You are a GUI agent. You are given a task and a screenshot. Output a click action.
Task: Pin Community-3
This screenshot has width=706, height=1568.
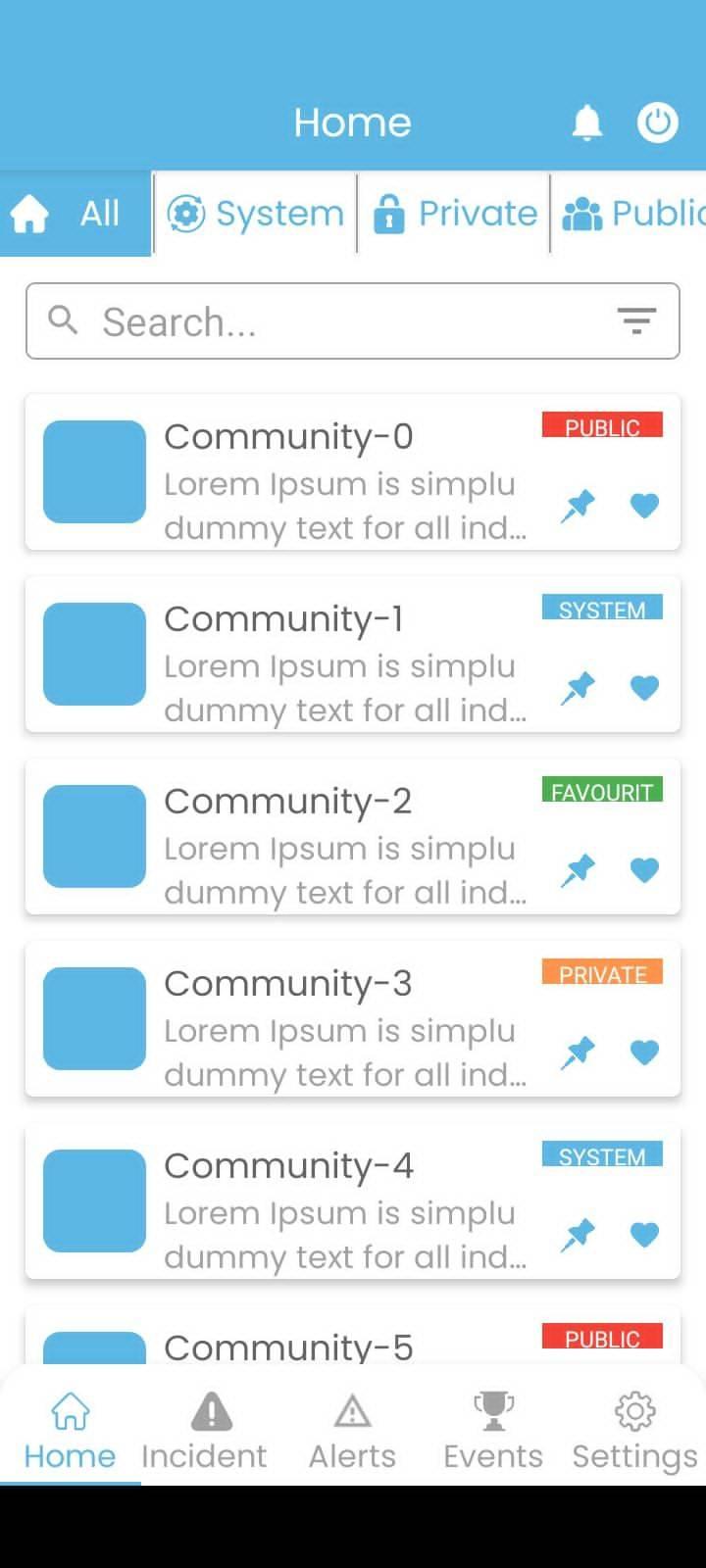pyautogui.click(x=578, y=1053)
